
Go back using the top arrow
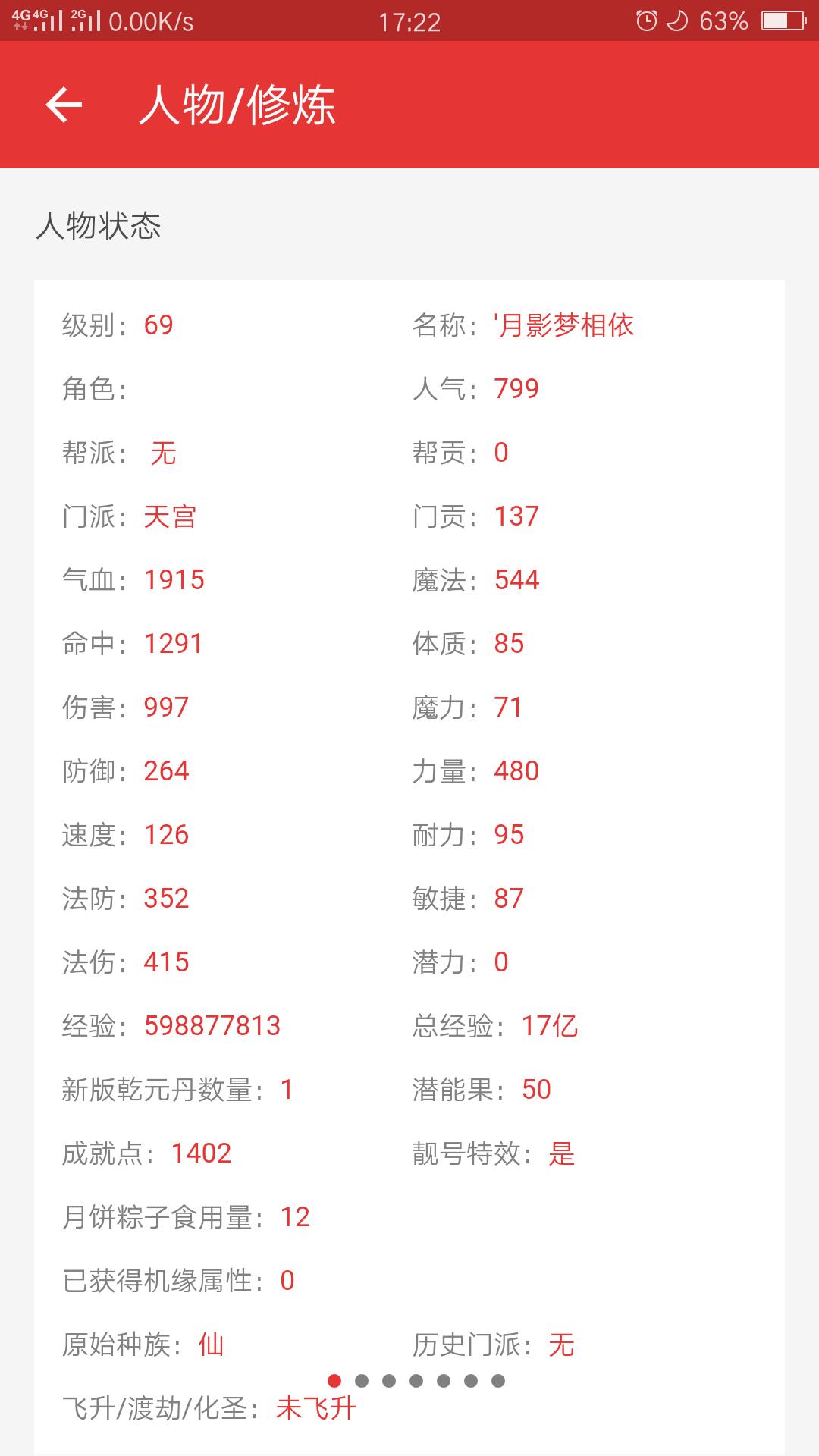[64, 105]
